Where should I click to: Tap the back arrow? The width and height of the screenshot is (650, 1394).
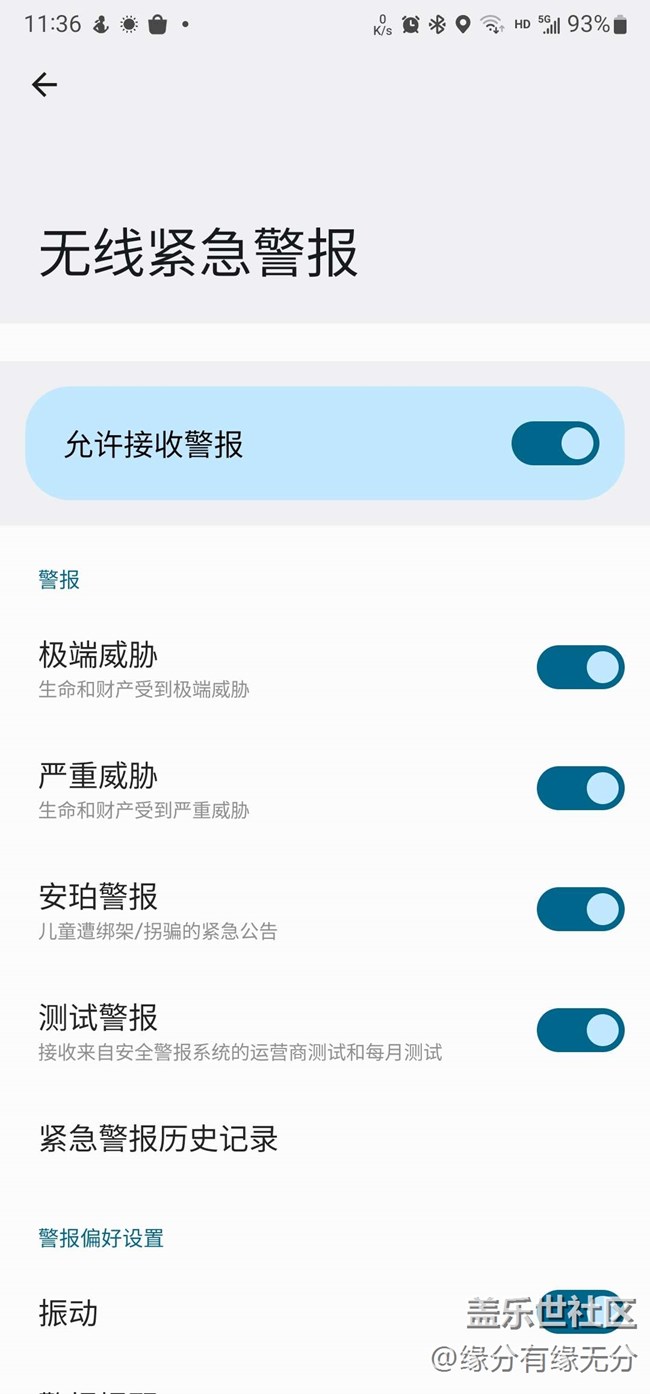(44, 85)
